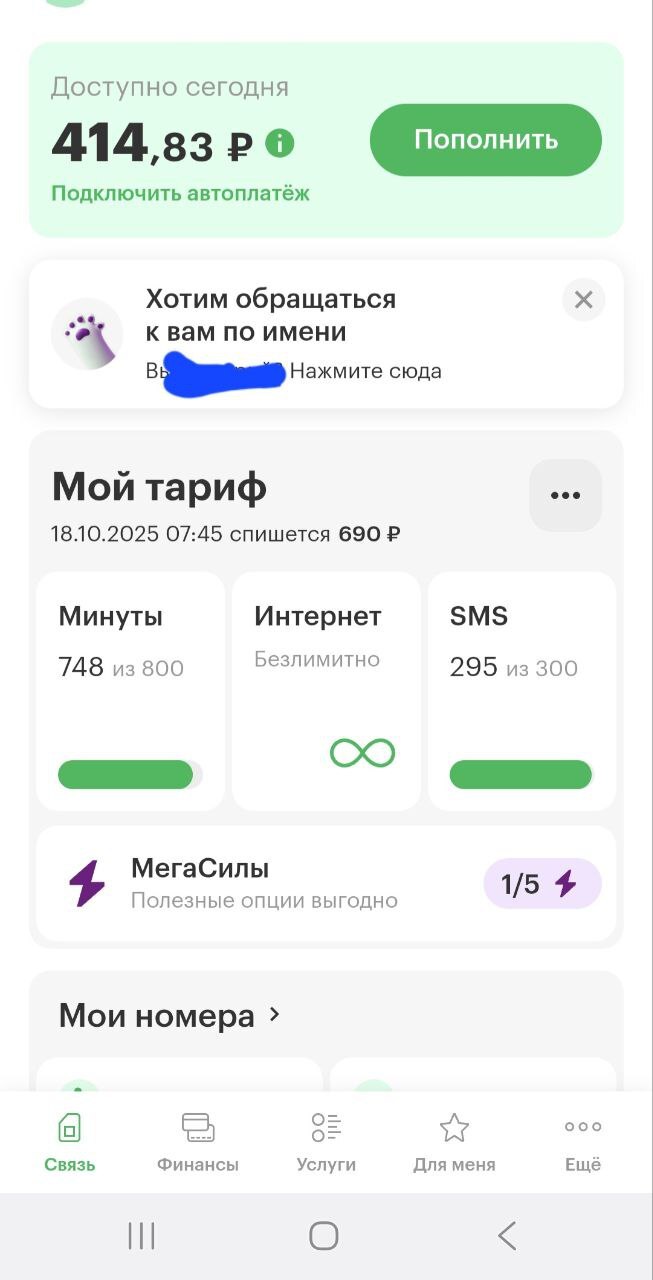Open the balance info icon
653x1280 pixels.
(280, 144)
